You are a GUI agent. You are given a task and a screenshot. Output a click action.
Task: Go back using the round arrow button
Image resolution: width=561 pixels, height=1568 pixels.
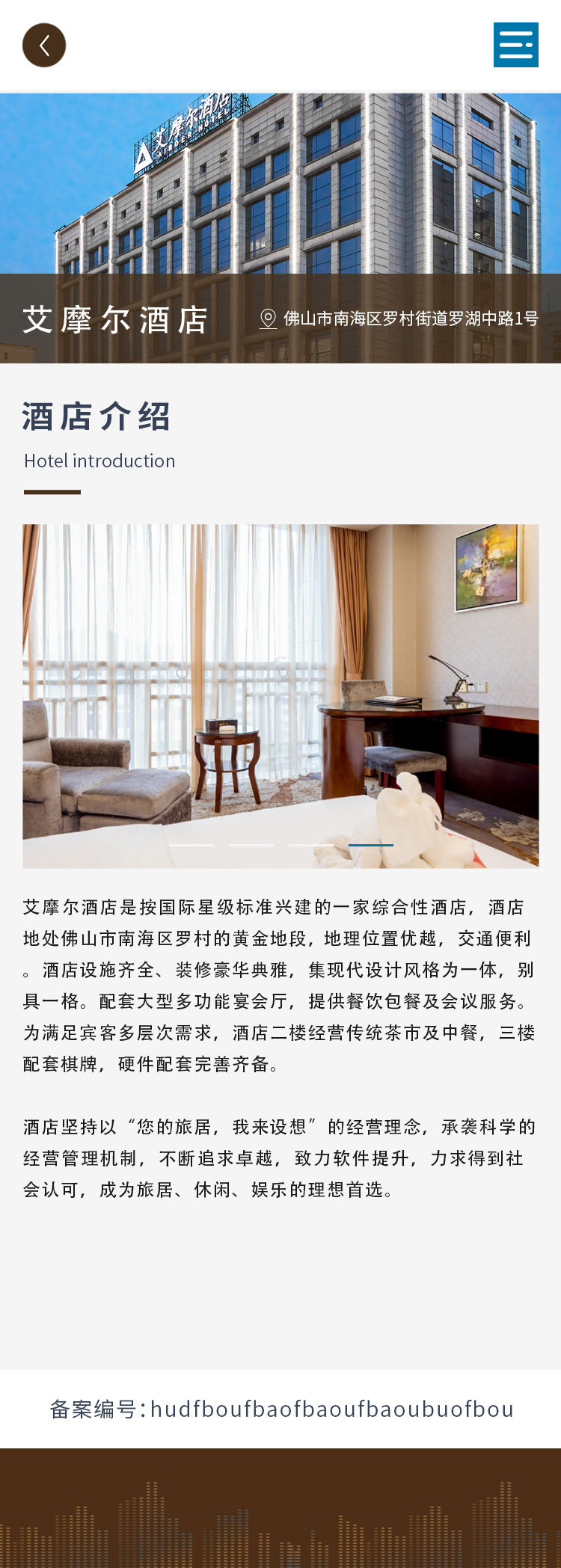click(x=44, y=45)
